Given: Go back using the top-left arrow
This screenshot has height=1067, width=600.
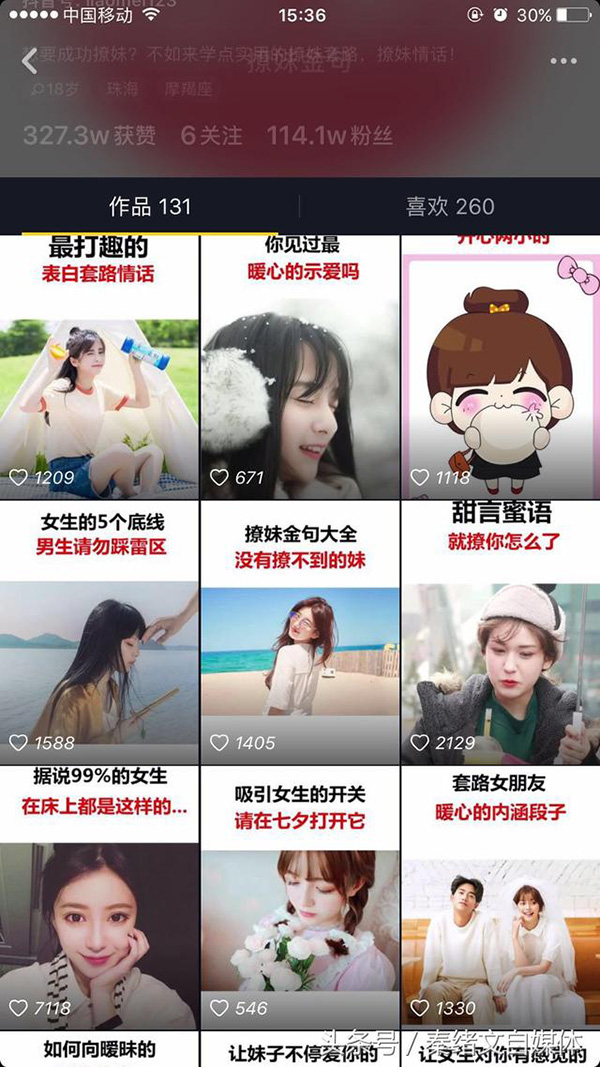Looking at the screenshot, I should coord(29,61).
